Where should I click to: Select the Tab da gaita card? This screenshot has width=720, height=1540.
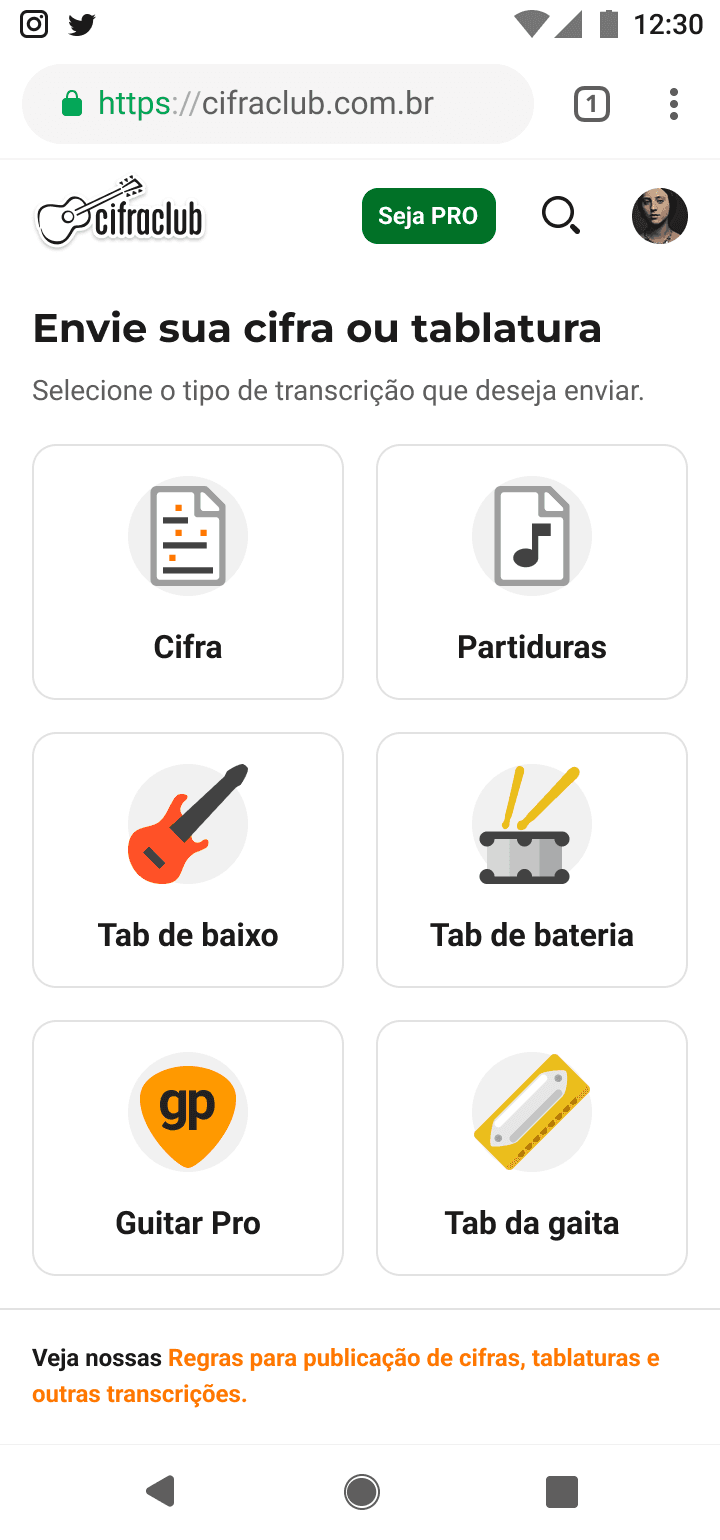point(532,1148)
